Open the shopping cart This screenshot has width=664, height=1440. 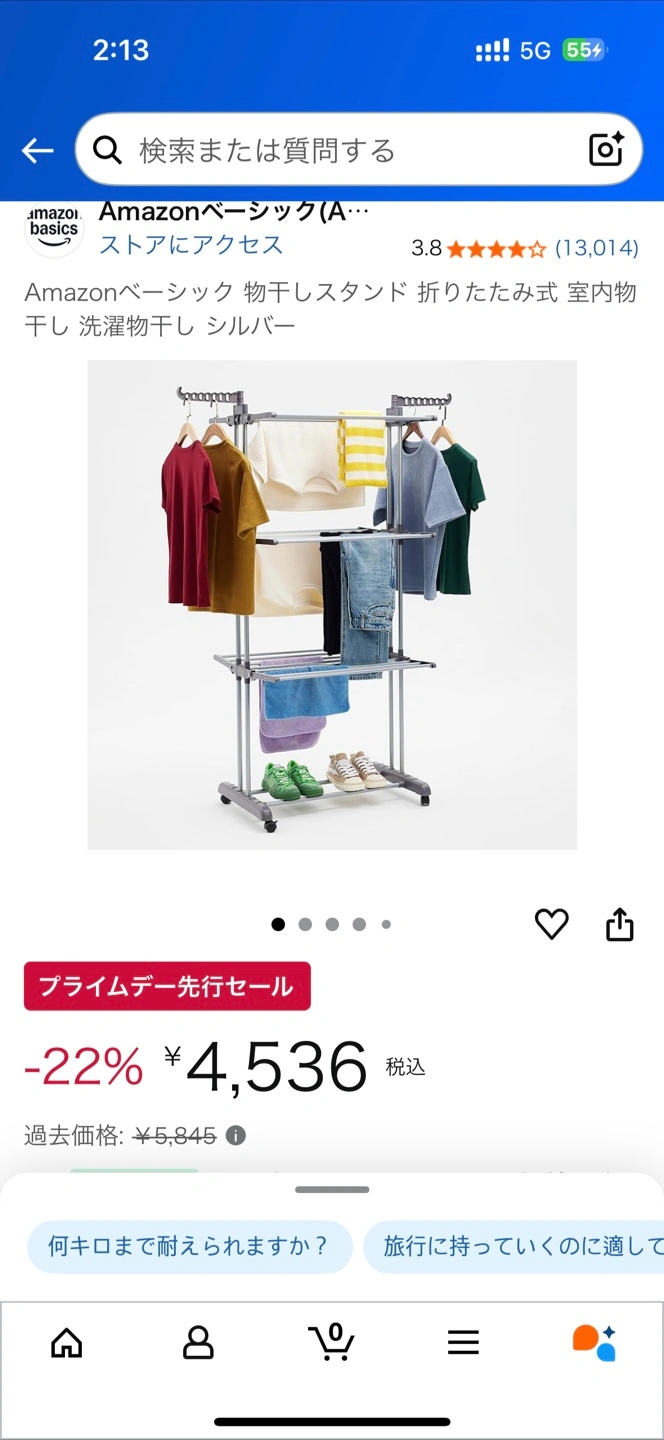[x=331, y=1342]
